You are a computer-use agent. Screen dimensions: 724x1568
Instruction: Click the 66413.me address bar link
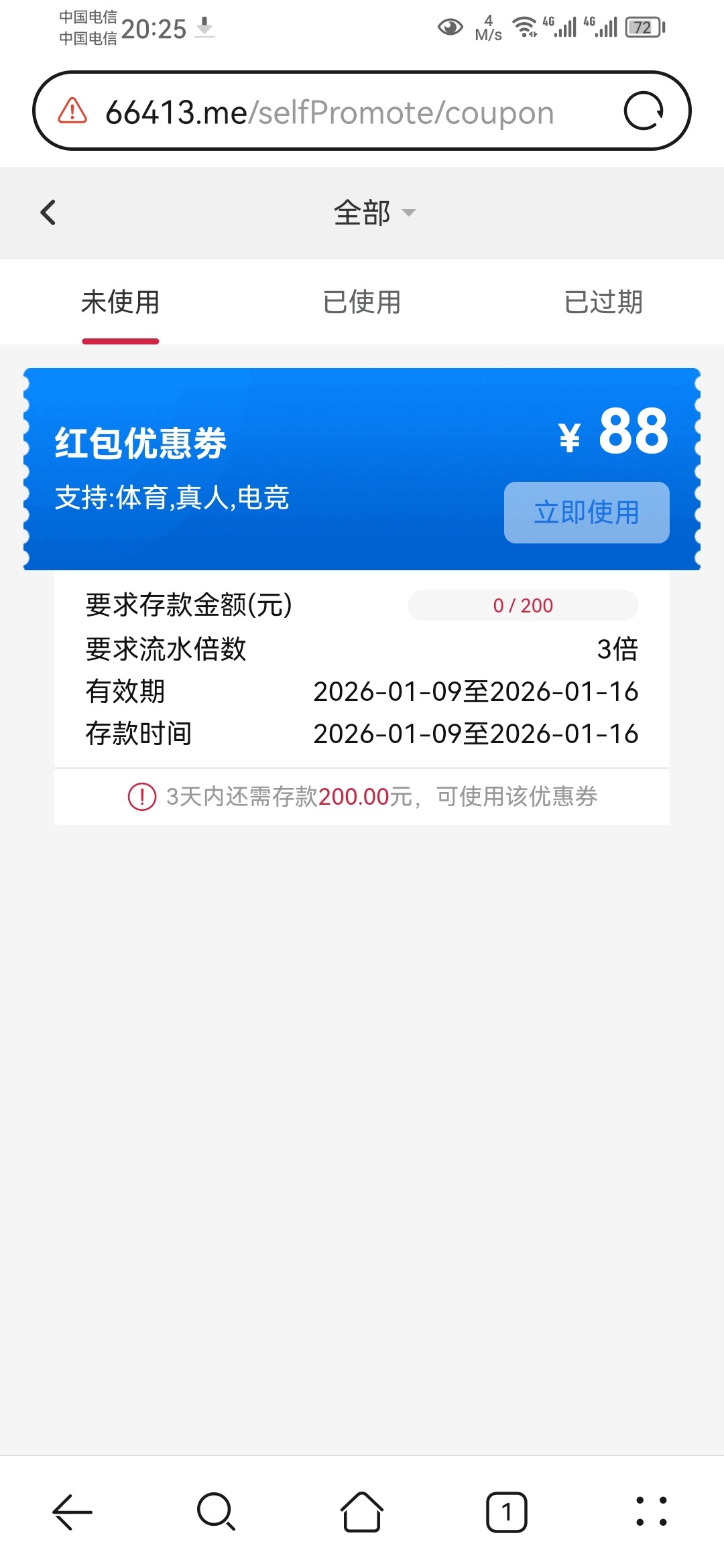328,111
